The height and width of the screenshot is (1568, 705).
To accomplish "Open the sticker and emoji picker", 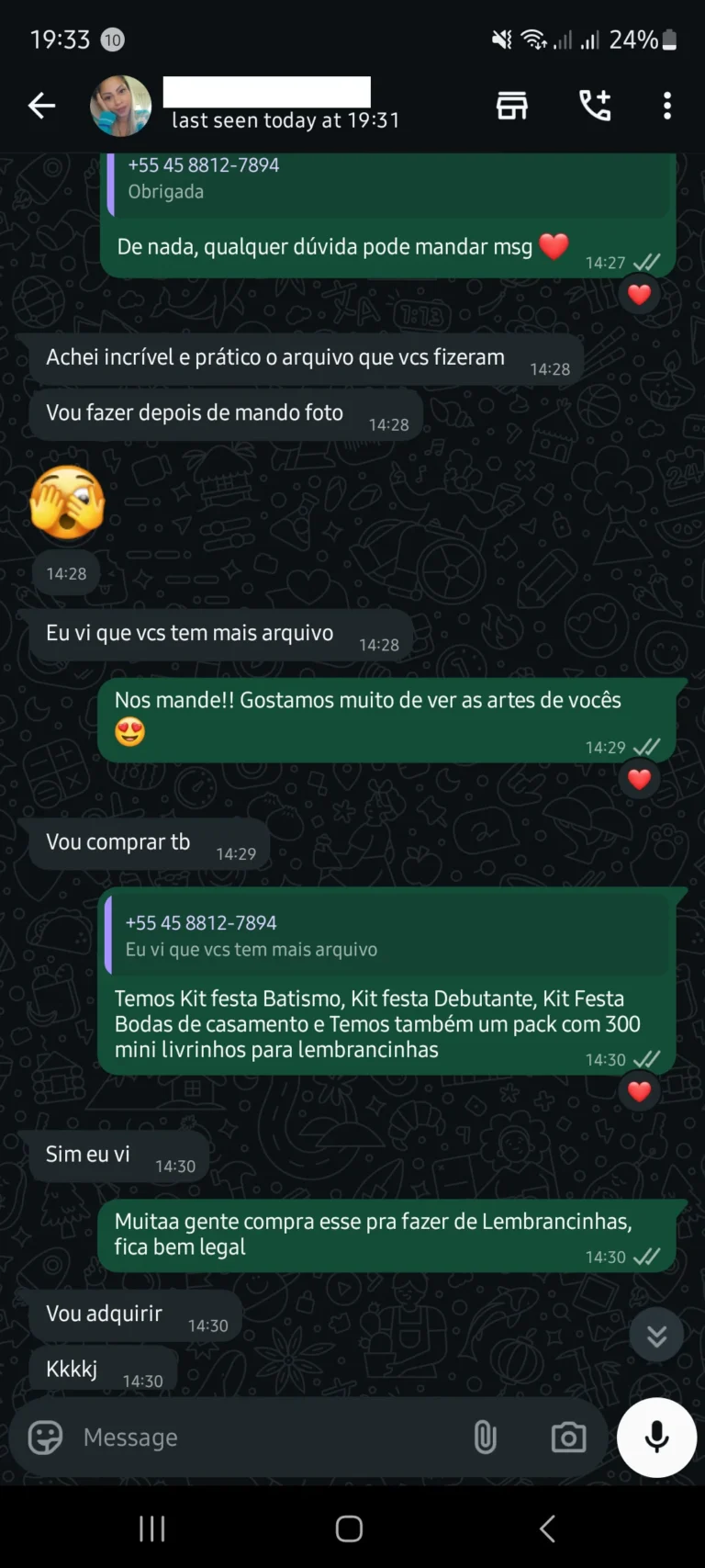I will [x=42, y=1437].
